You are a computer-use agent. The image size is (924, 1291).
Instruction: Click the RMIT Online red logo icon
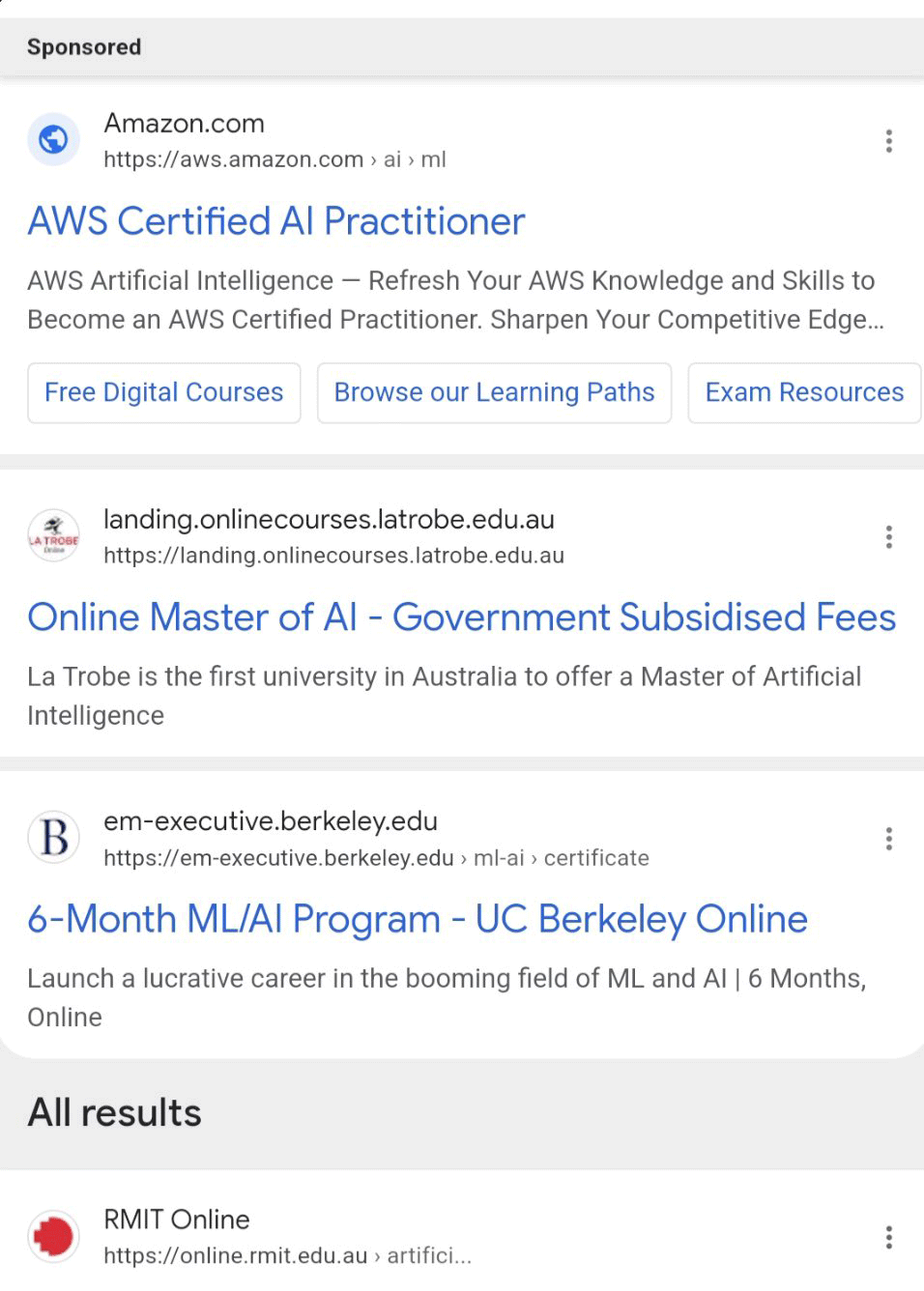point(53,1236)
